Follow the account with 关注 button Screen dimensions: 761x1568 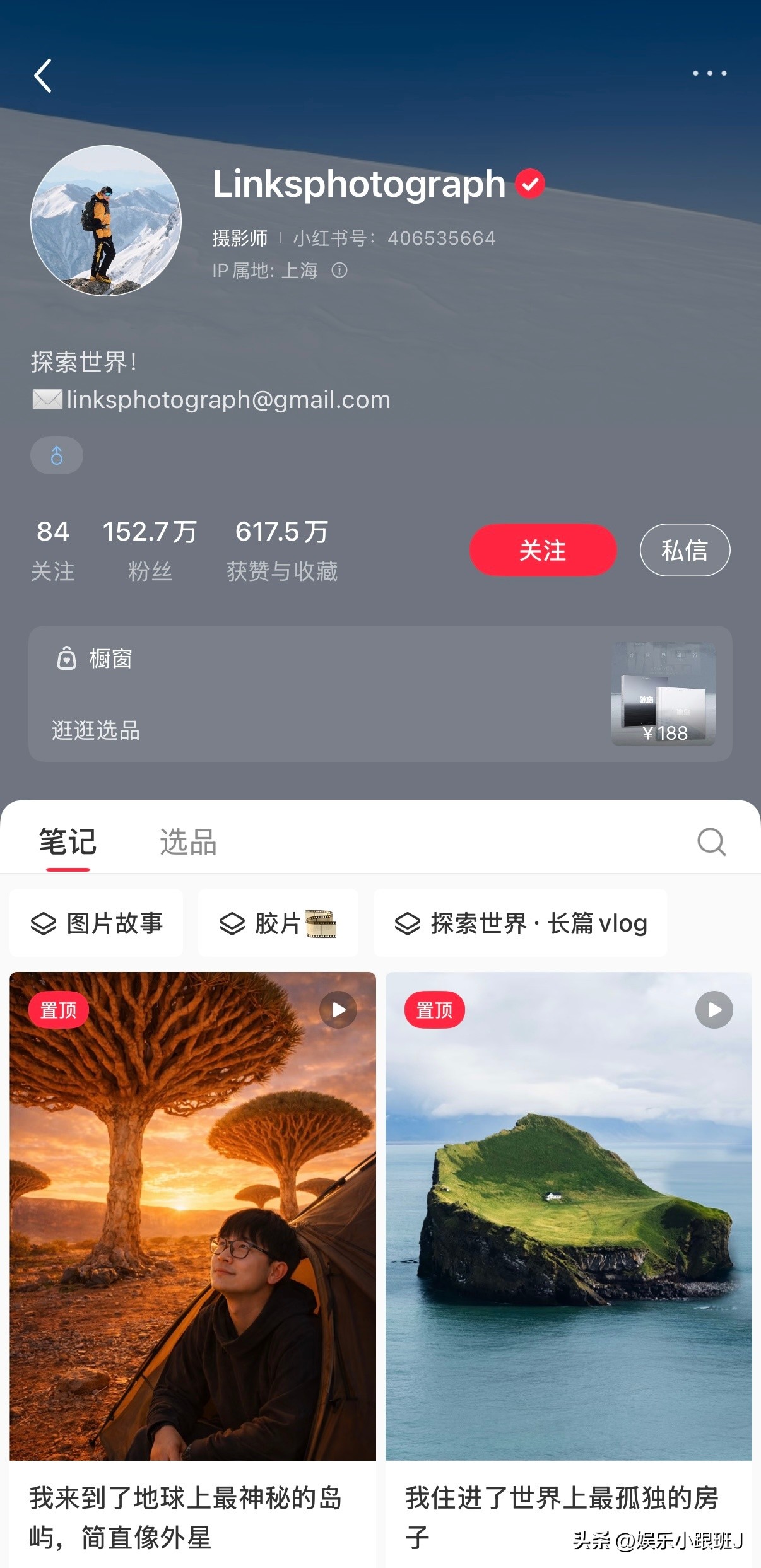(x=543, y=550)
